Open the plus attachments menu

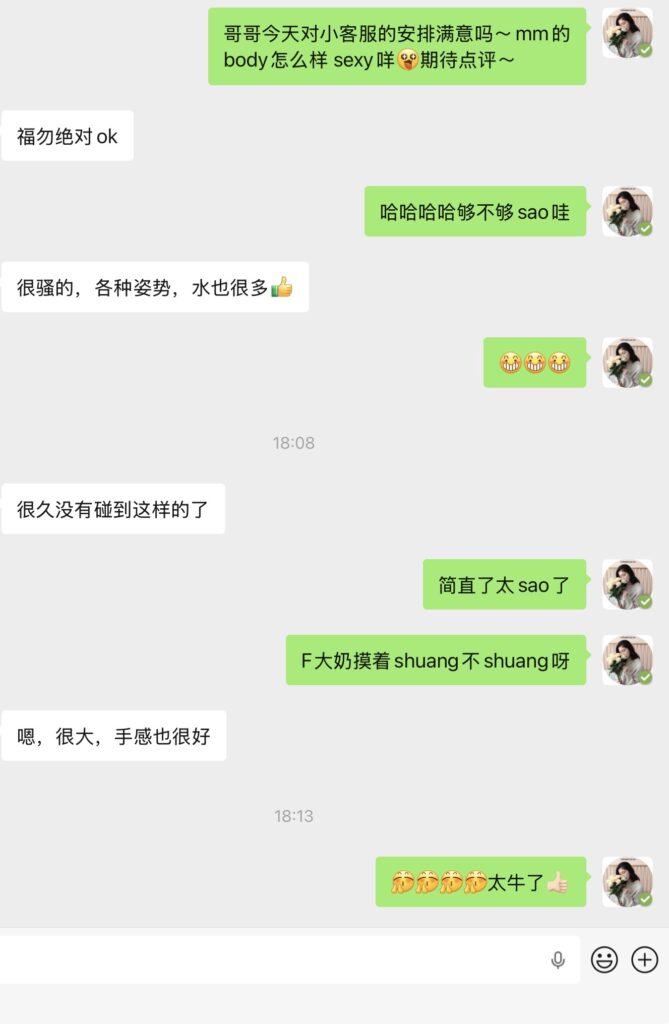tap(645, 960)
